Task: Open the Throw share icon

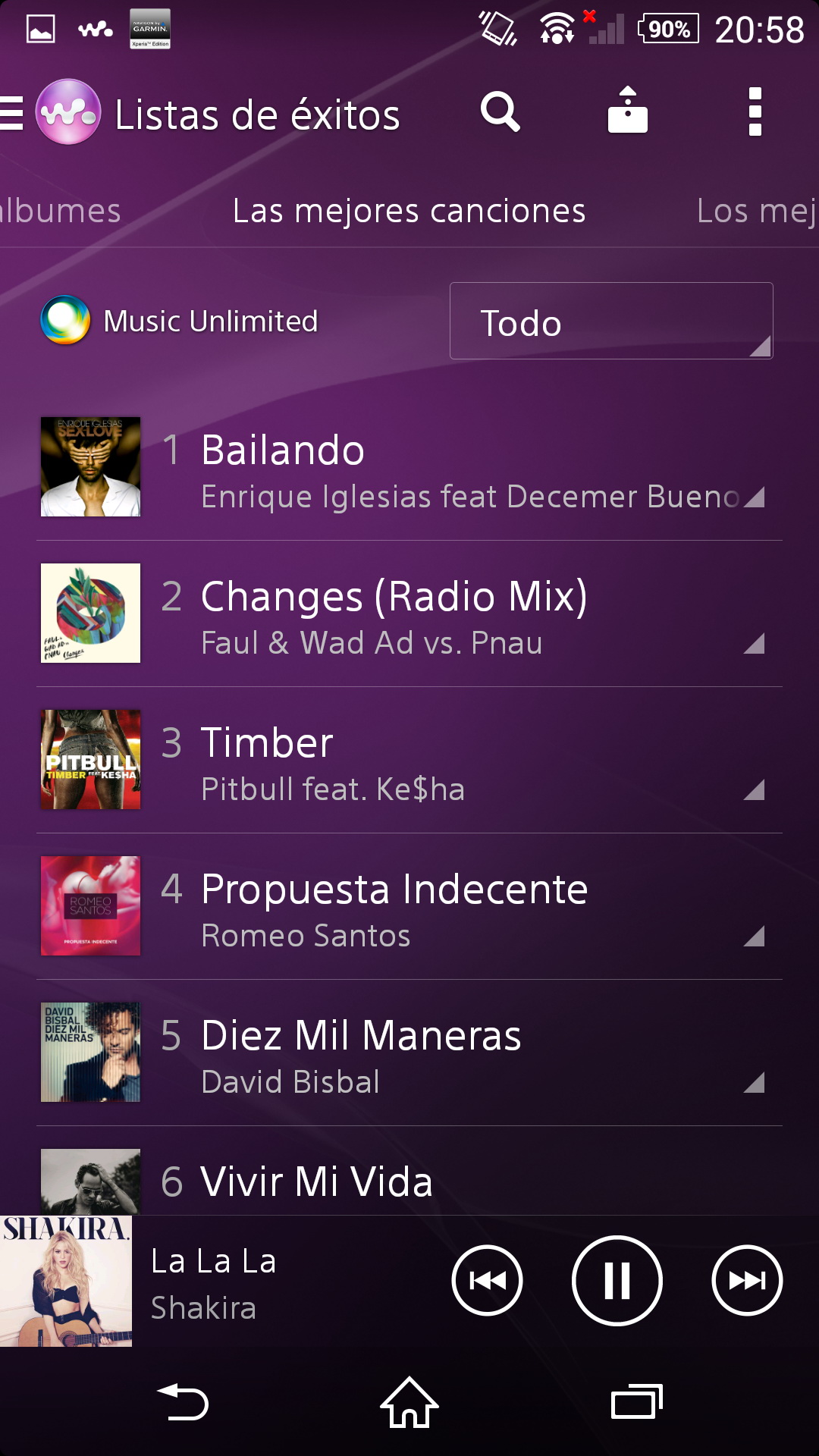Action: click(627, 112)
